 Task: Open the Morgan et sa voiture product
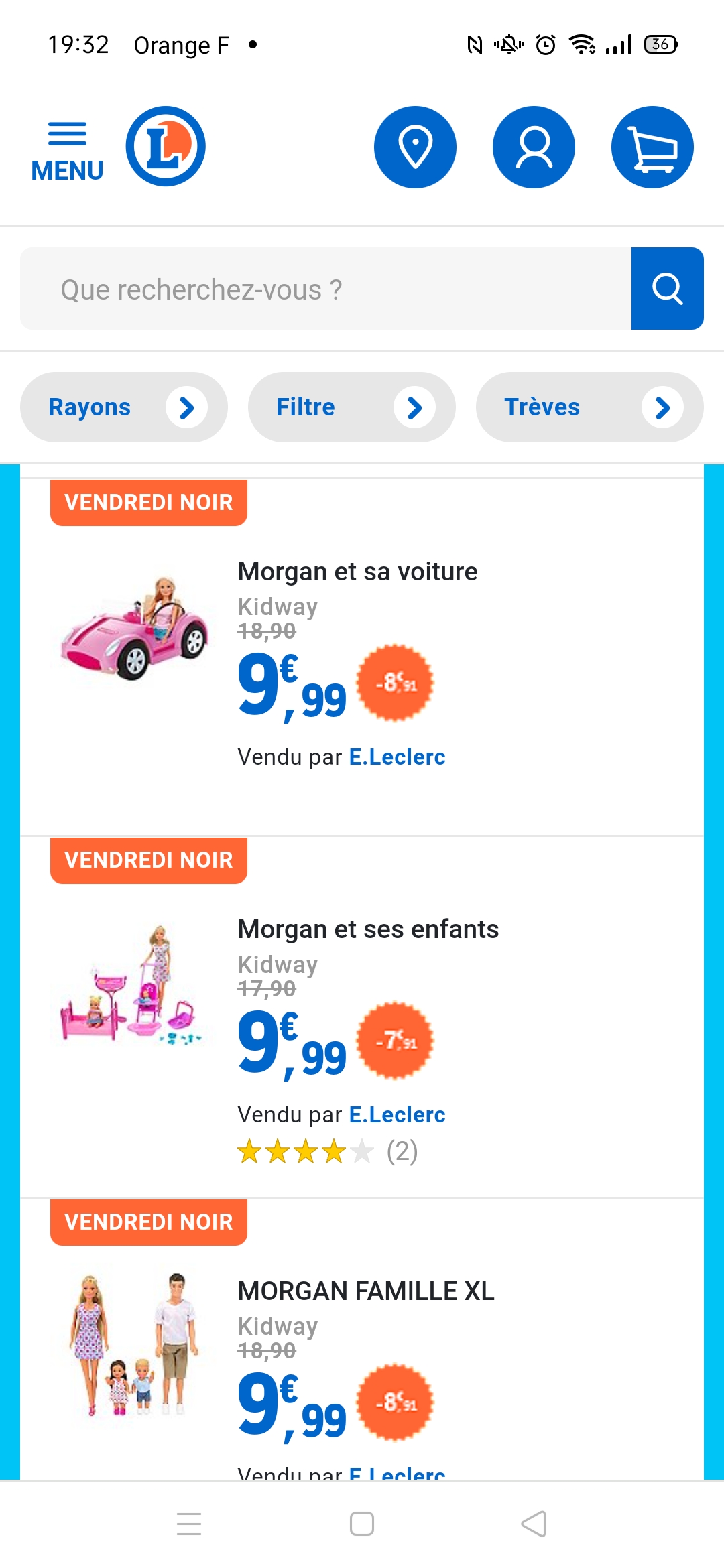tap(357, 572)
